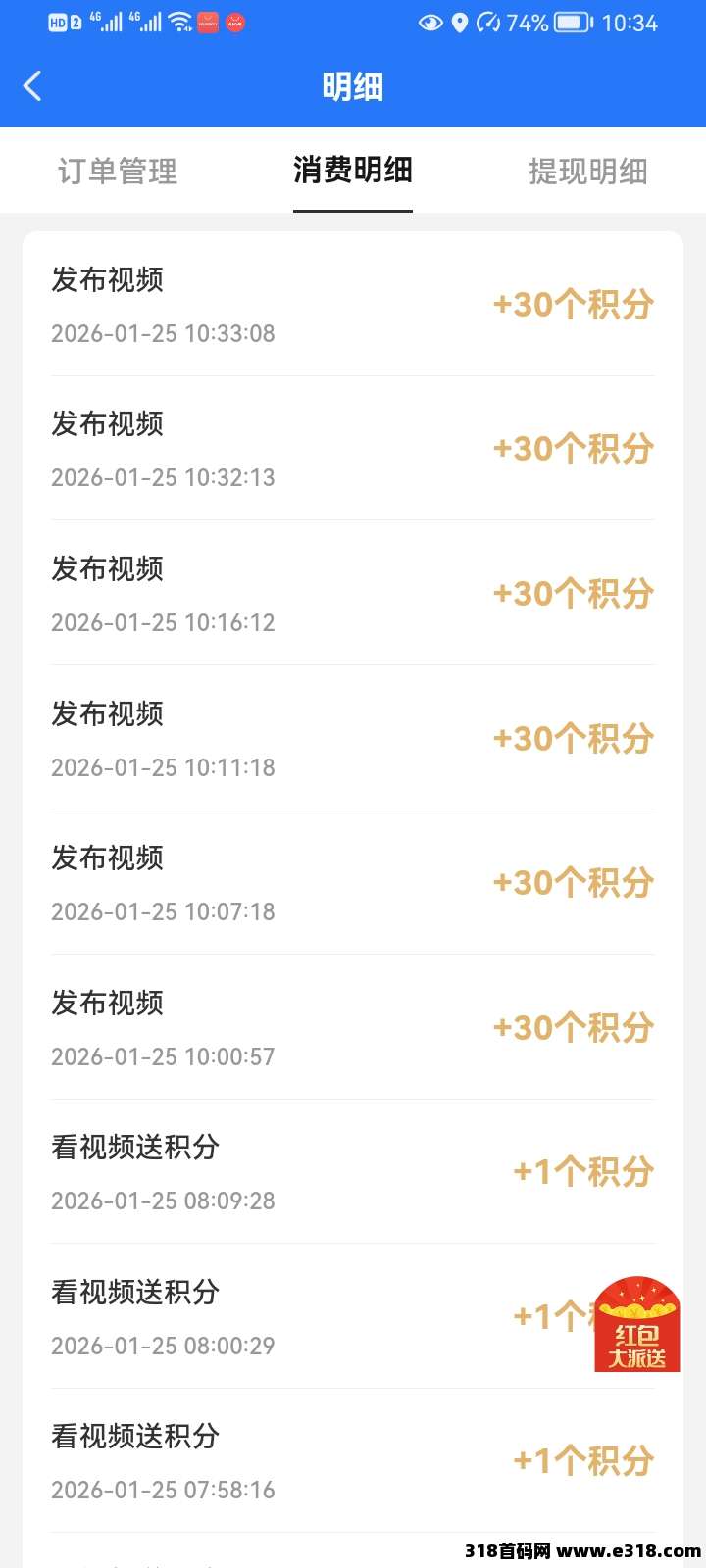Go back using the left arrow
The width and height of the screenshot is (706, 1568).
[32, 86]
